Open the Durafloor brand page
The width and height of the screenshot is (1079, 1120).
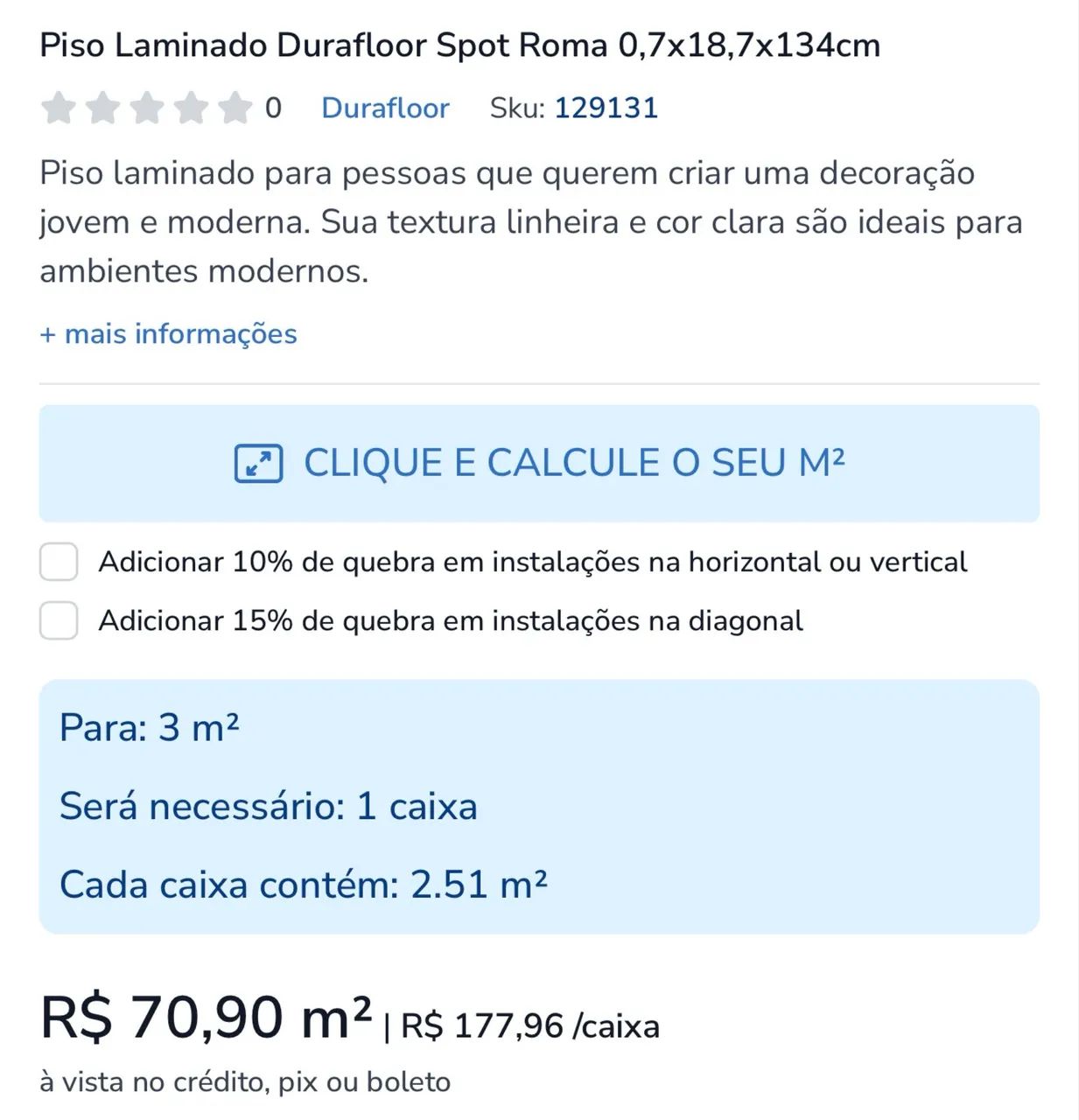pyautogui.click(x=386, y=108)
